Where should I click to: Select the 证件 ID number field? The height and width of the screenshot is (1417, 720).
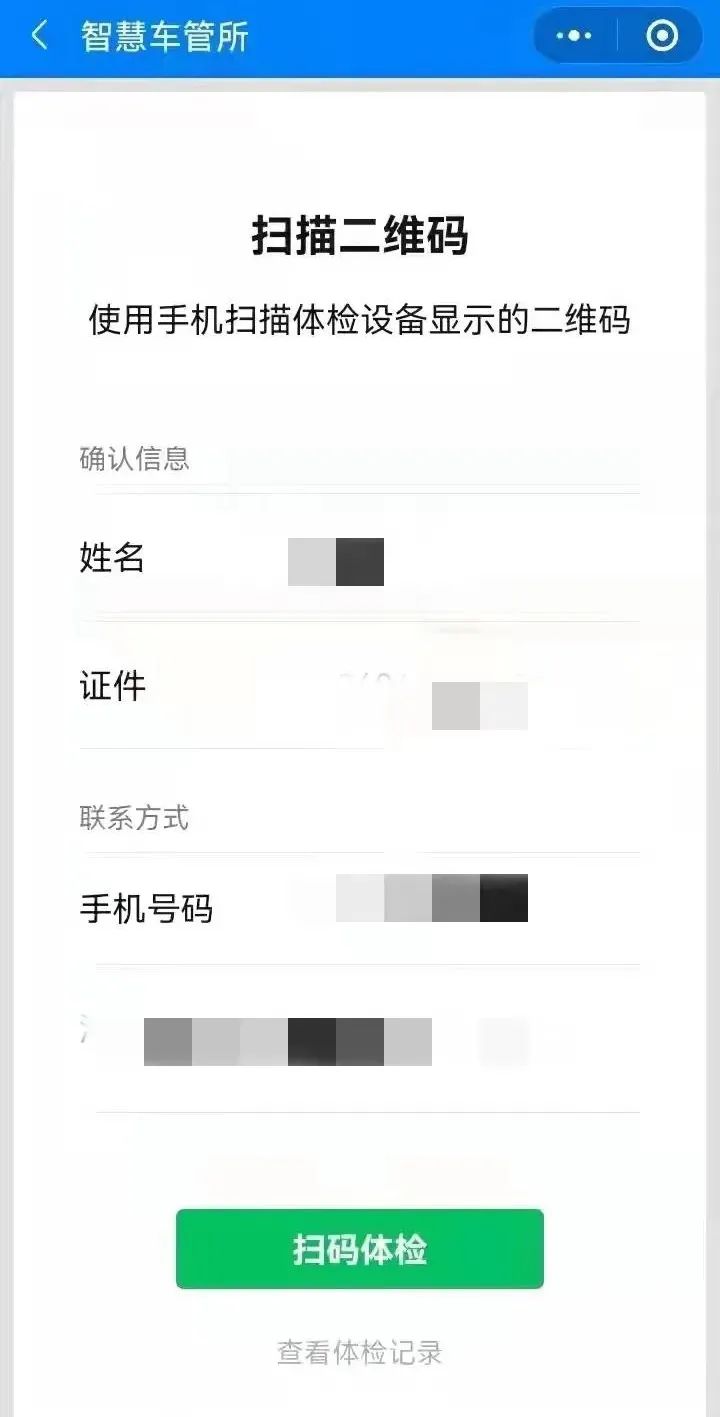pyautogui.click(x=113, y=687)
